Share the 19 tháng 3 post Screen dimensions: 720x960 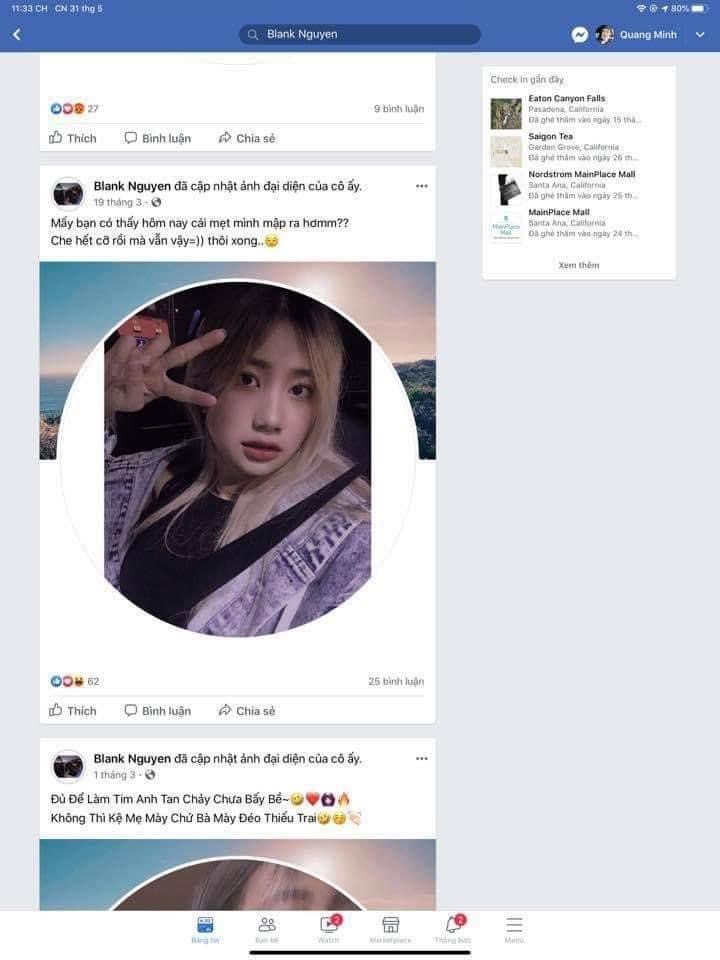point(247,711)
